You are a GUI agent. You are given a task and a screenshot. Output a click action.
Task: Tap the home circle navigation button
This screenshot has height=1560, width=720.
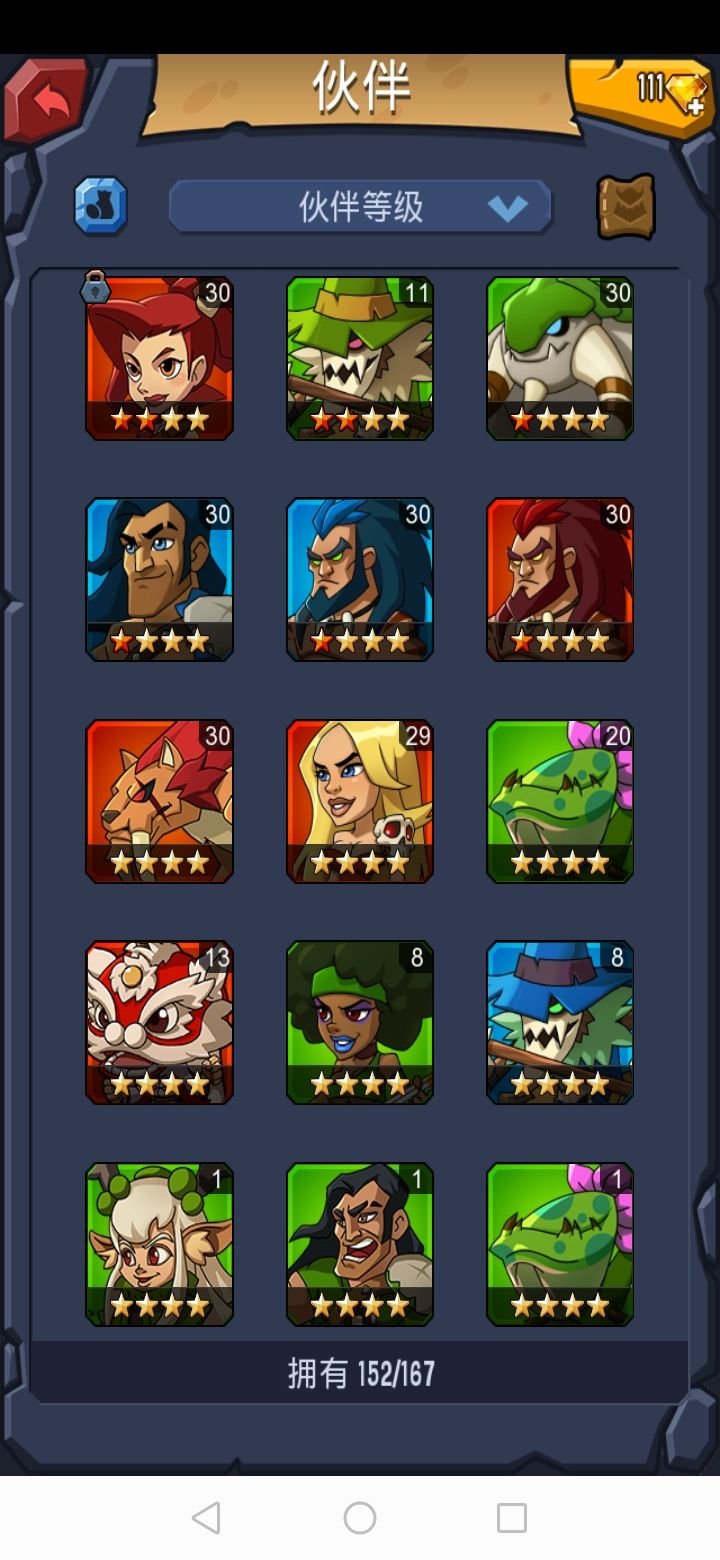(x=360, y=1519)
